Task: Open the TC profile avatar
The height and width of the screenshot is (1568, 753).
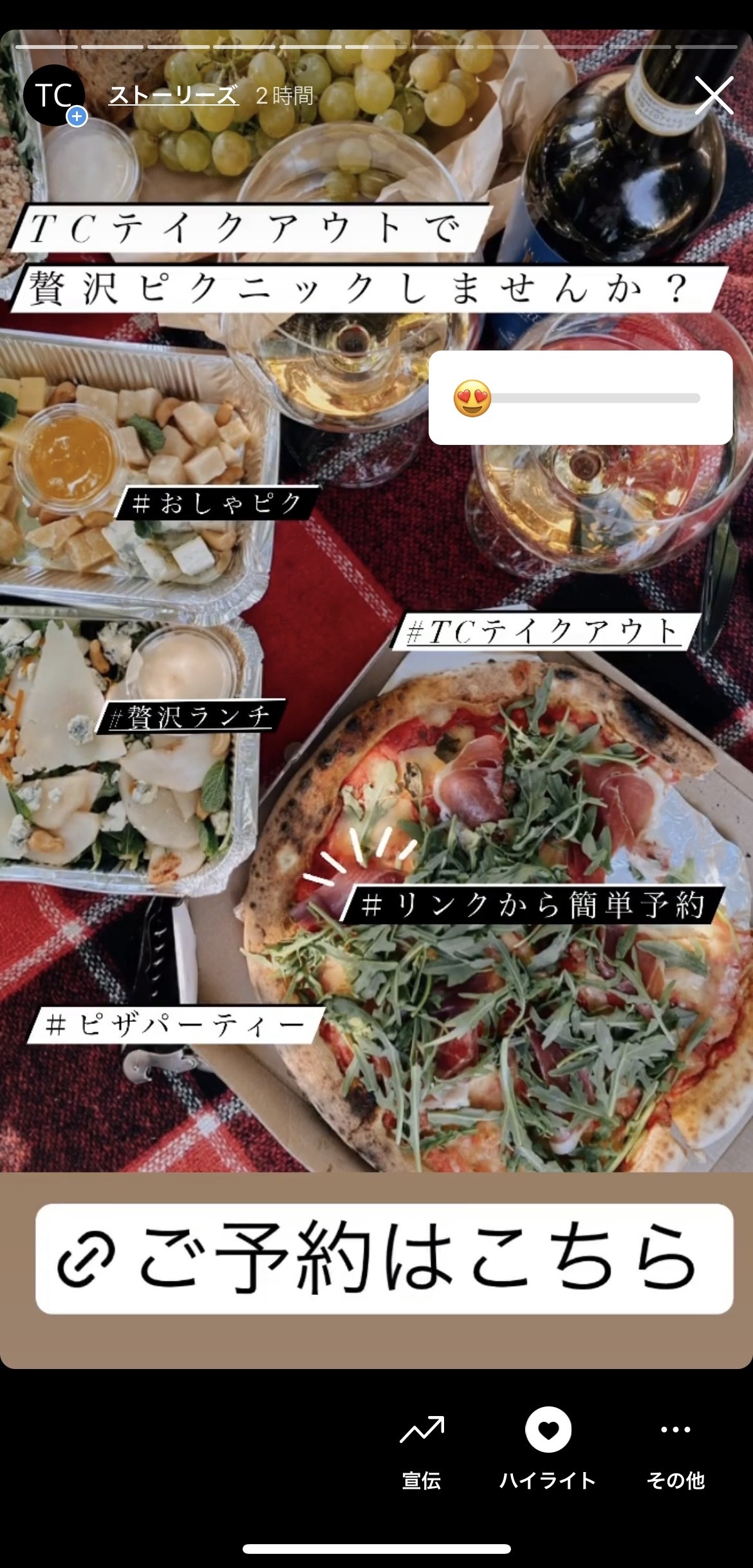Action: 54,95
